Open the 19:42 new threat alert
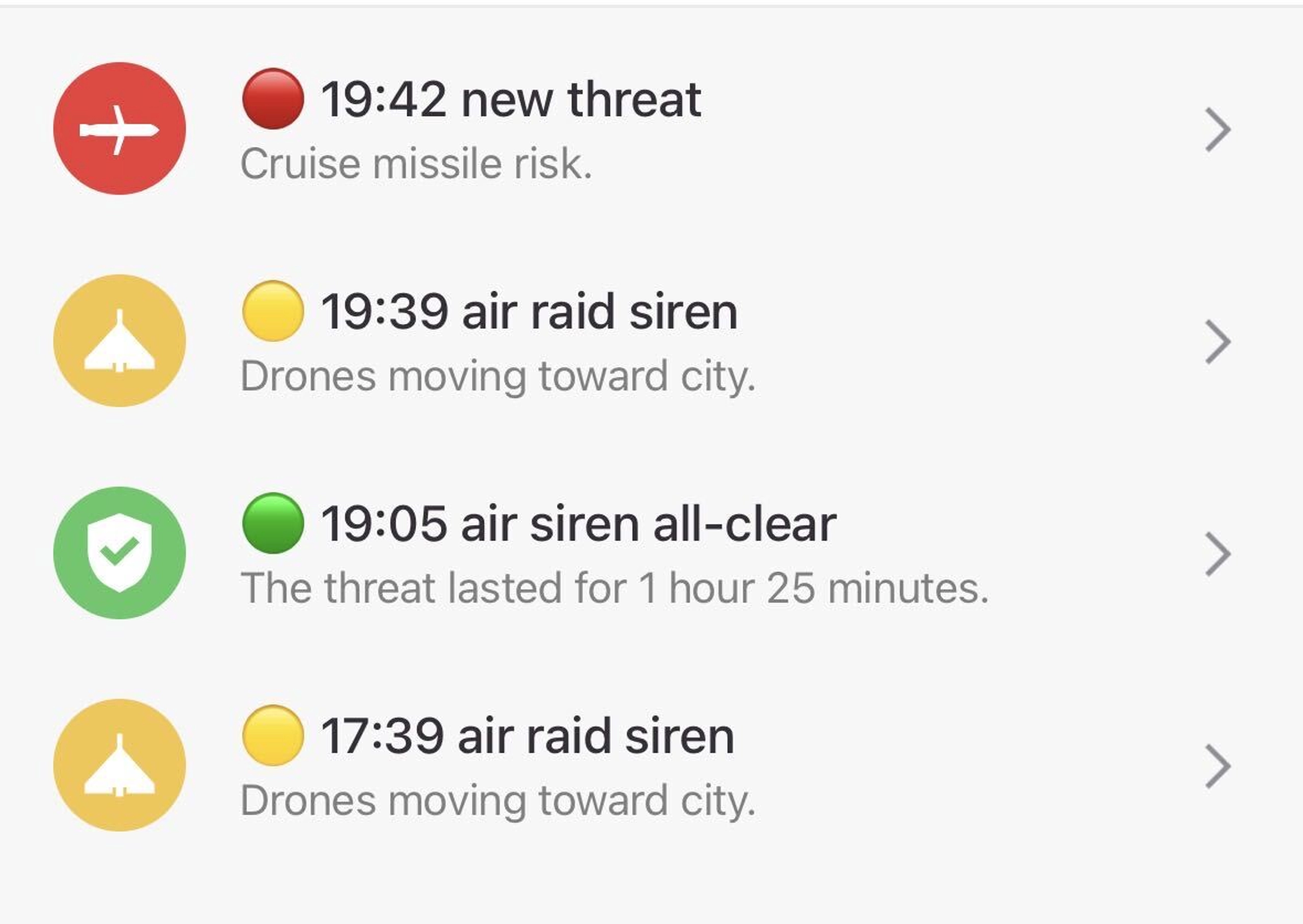This screenshot has height=924, width=1303. [651, 129]
